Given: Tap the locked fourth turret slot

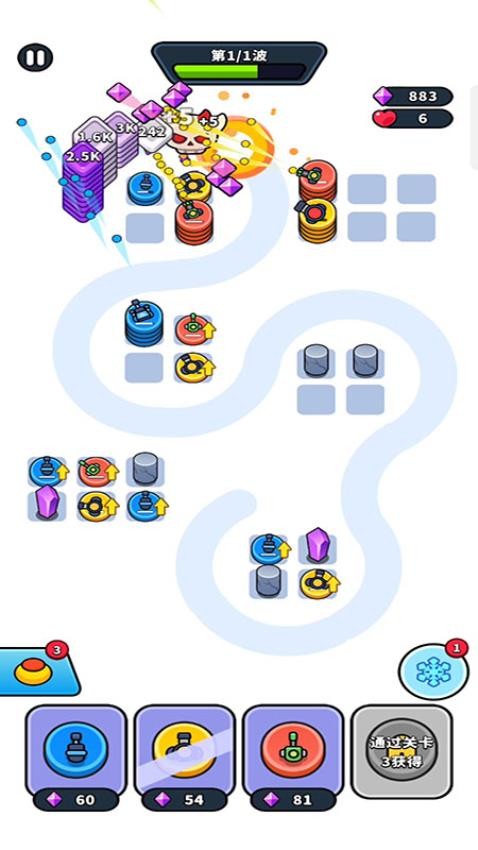Looking at the screenshot, I should click(402, 751).
